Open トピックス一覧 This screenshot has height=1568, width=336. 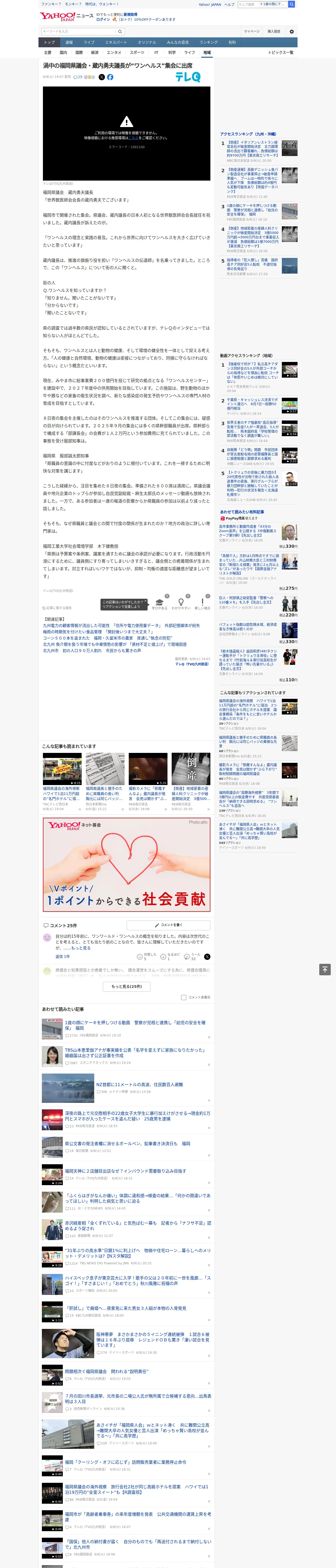click(x=281, y=52)
